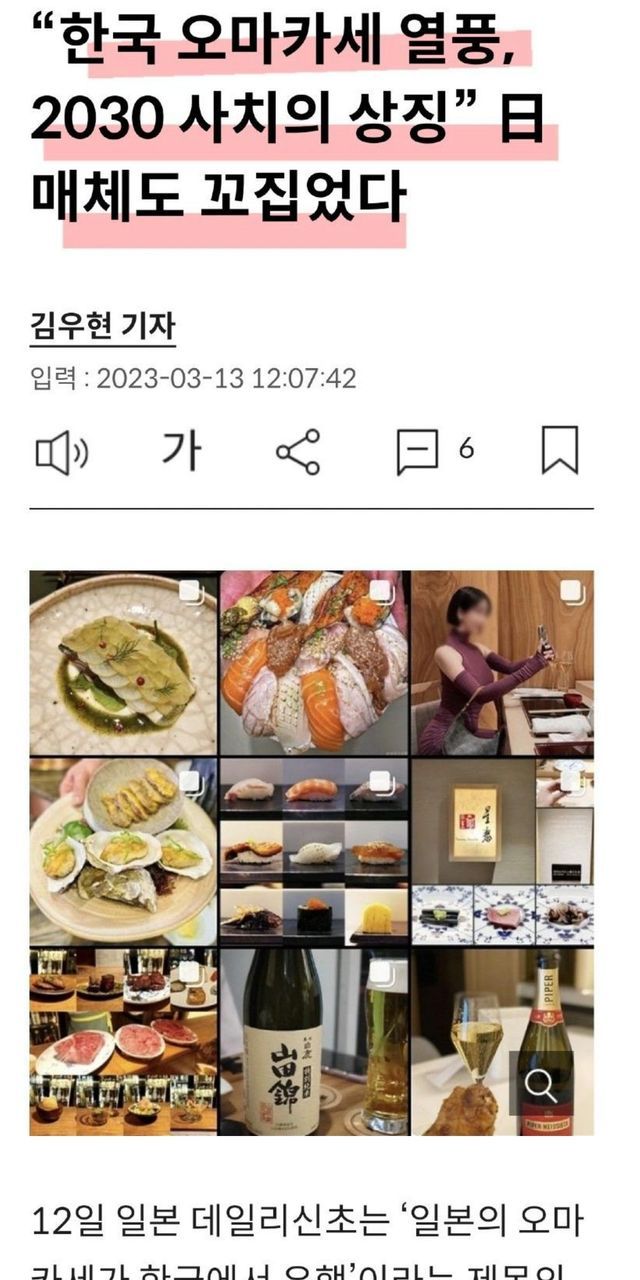Image resolution: width=640 pixels, height=1280 pixels.
Task: Open the article comments
Action: [x=435, y=452]
